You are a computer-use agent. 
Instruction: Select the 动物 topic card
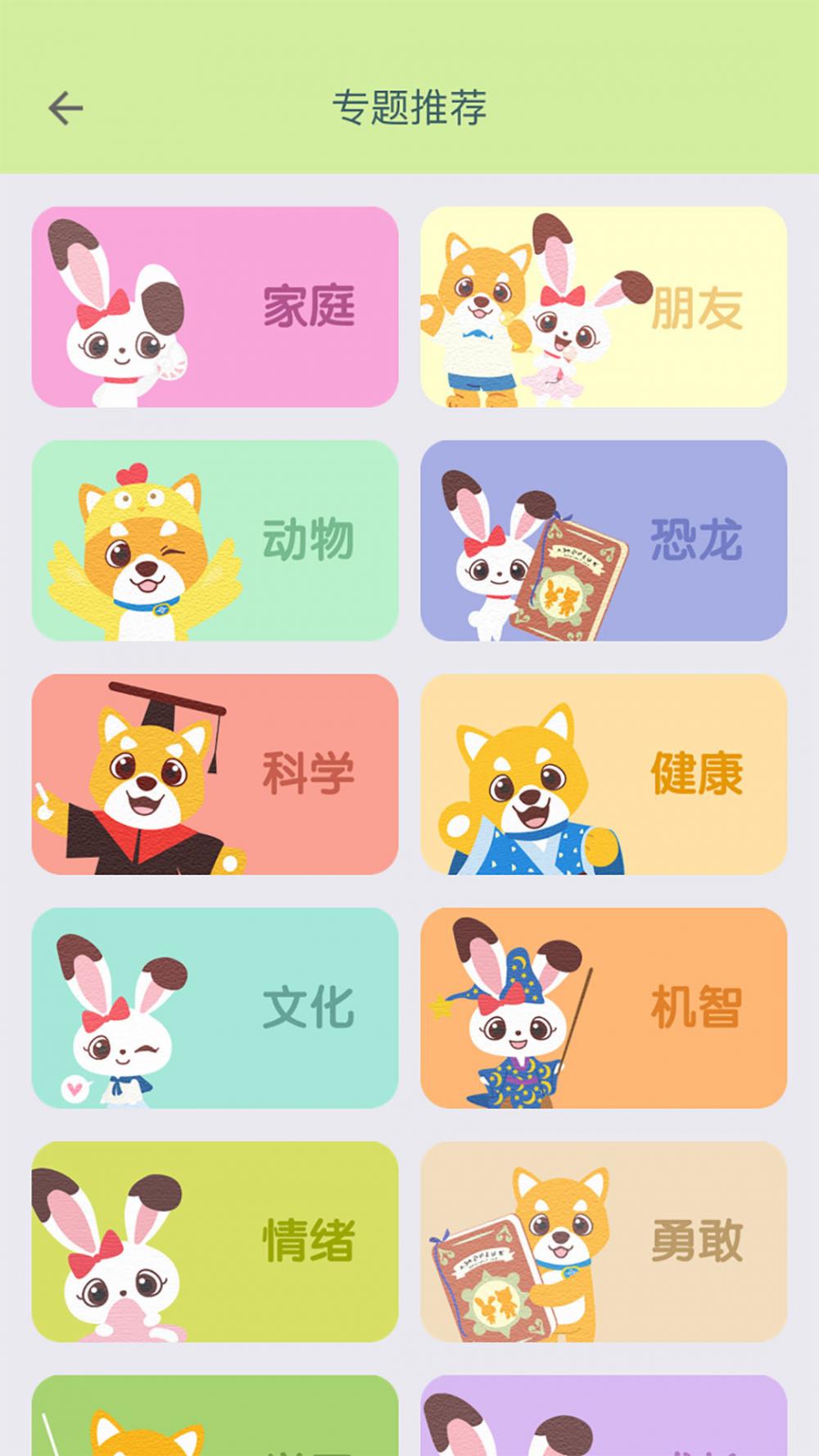click(x=215, y=540)
